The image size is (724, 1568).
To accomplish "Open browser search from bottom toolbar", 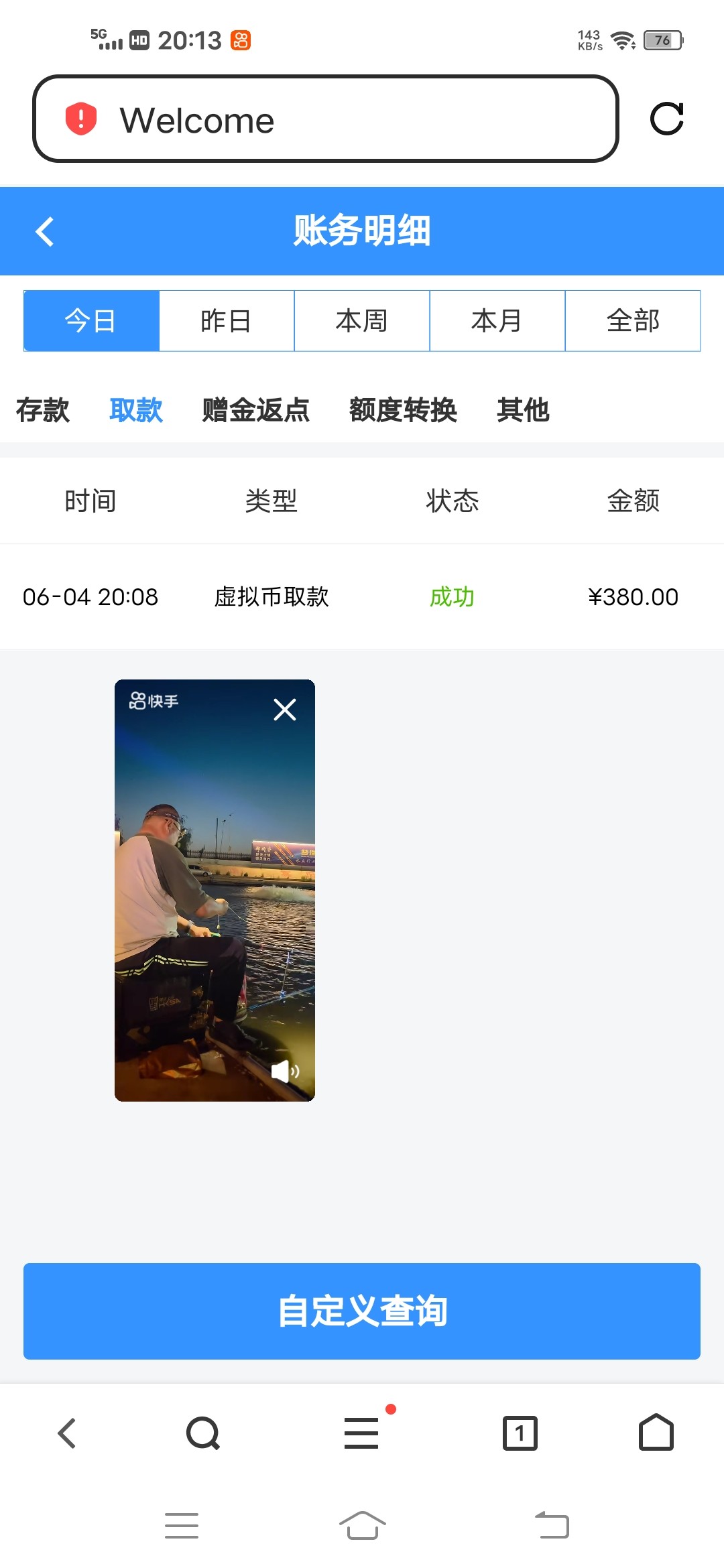I will coord(203,1434).
